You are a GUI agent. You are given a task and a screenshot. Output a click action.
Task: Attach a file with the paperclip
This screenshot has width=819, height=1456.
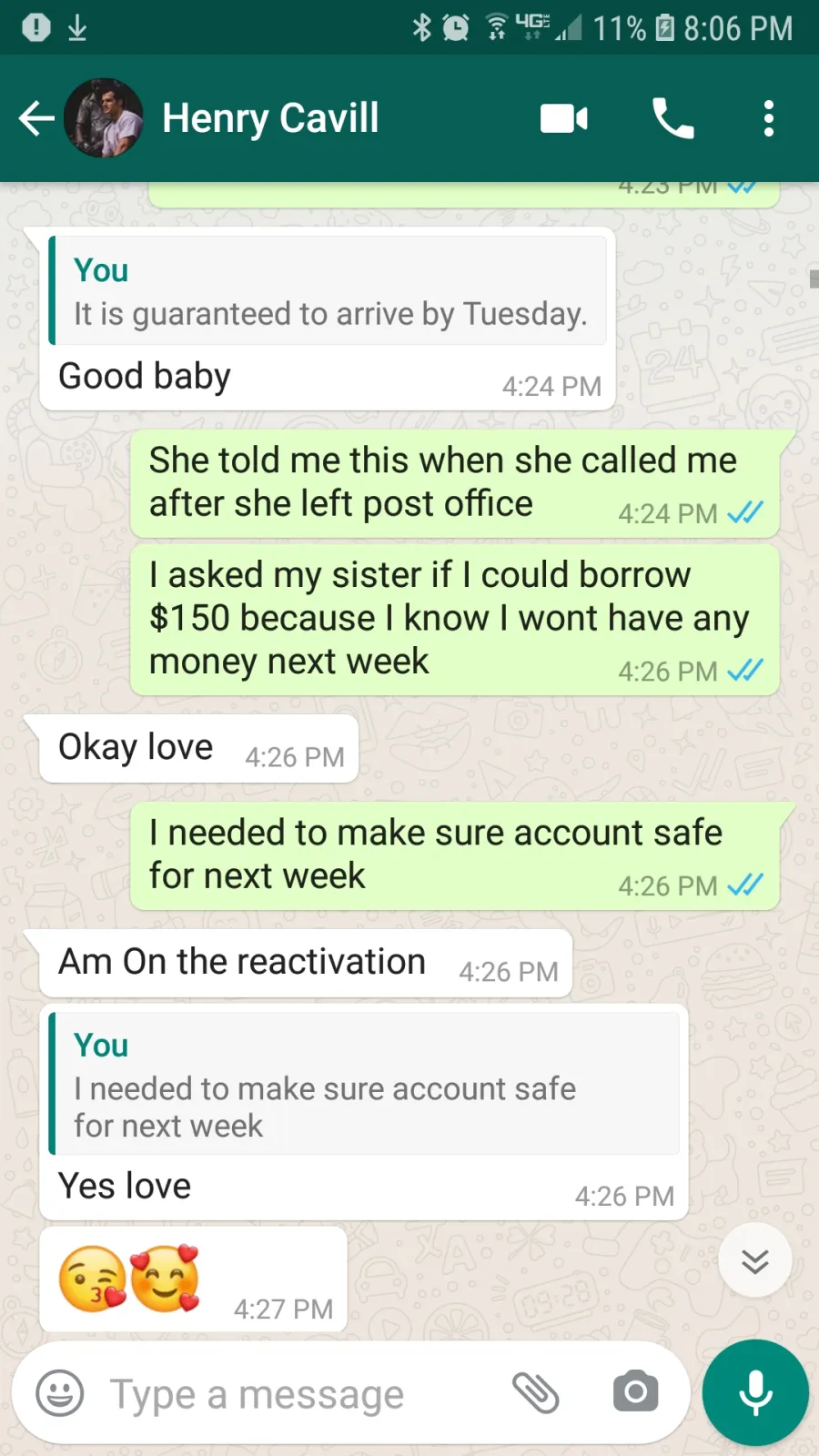pos(536,1392)
